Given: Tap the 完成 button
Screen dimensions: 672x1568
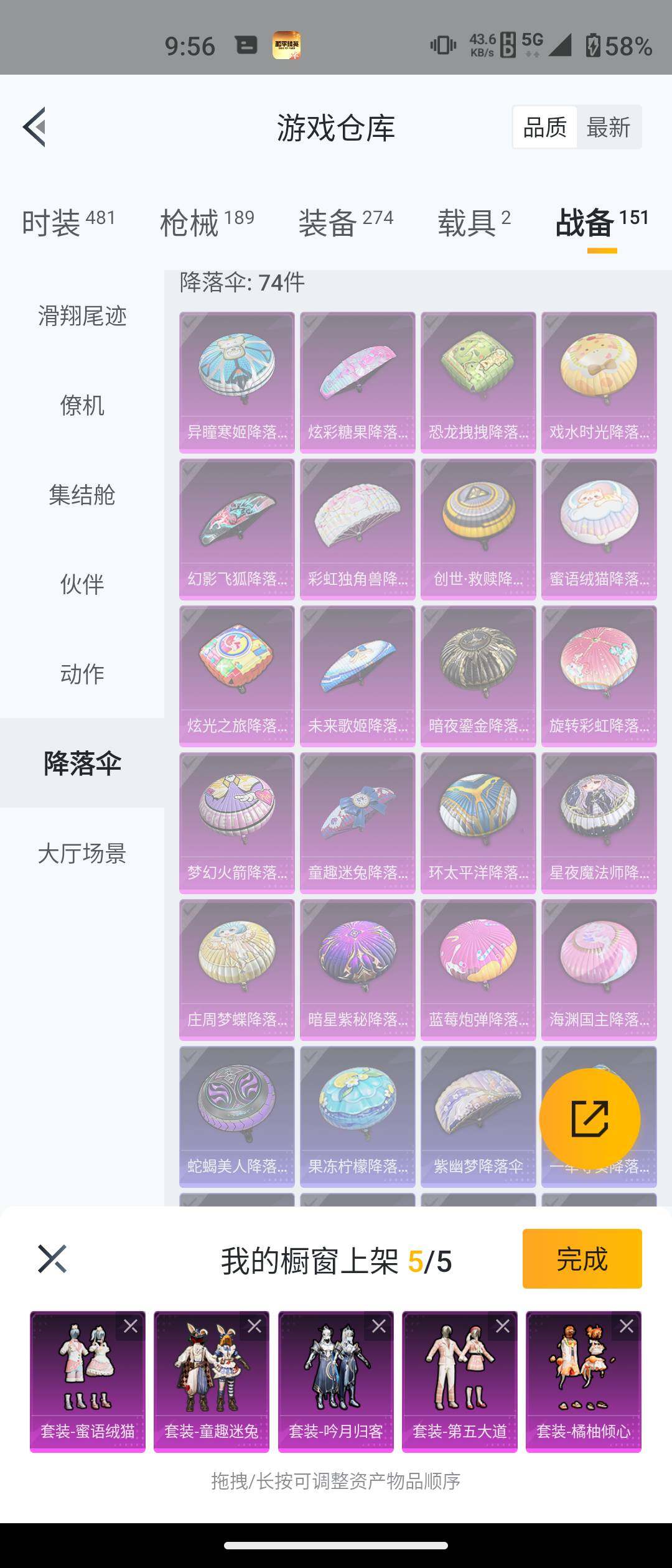Looking at the screenshot, I should (x=582, y=1258).
